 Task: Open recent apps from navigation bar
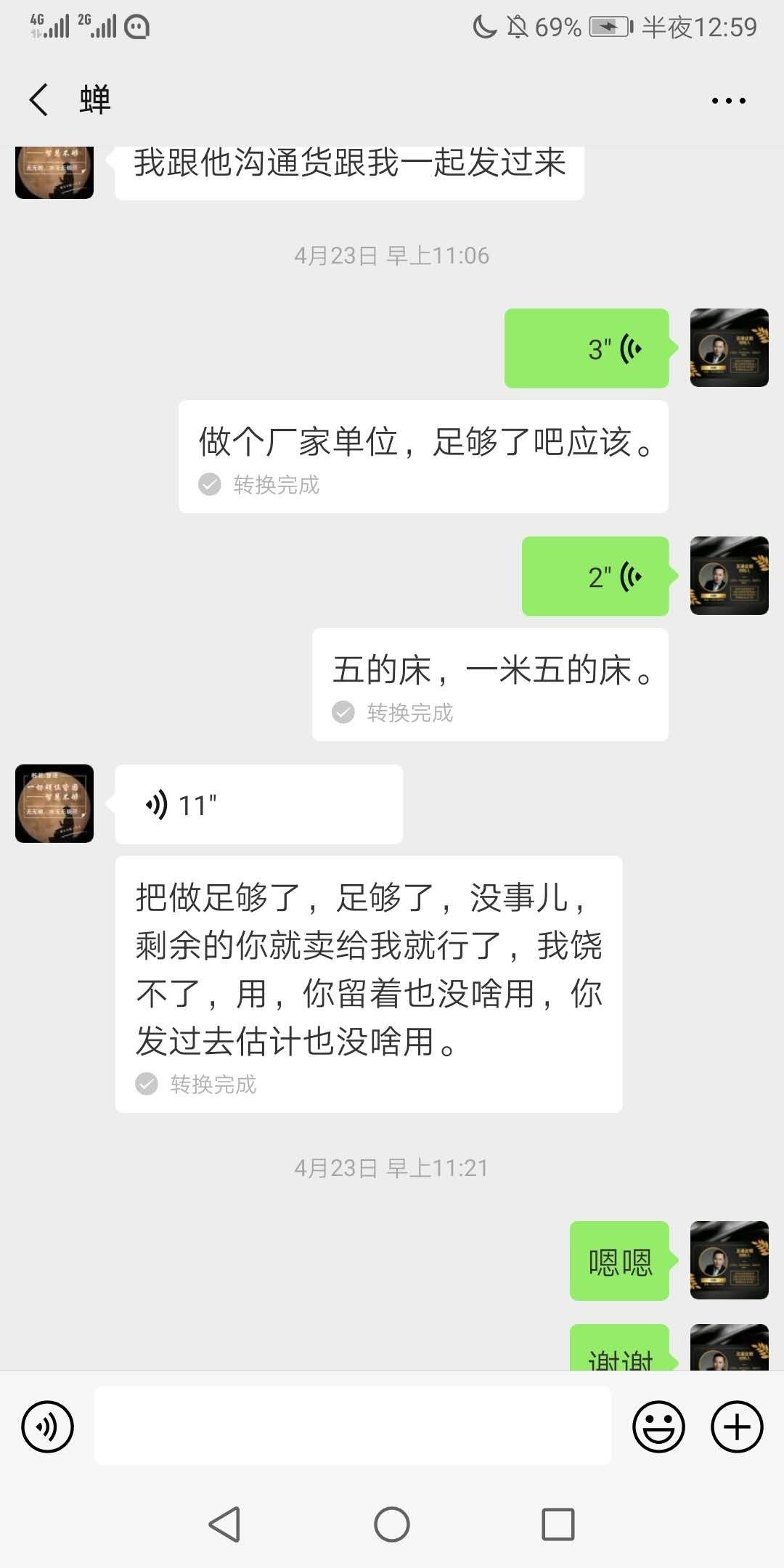point(558,1524)
